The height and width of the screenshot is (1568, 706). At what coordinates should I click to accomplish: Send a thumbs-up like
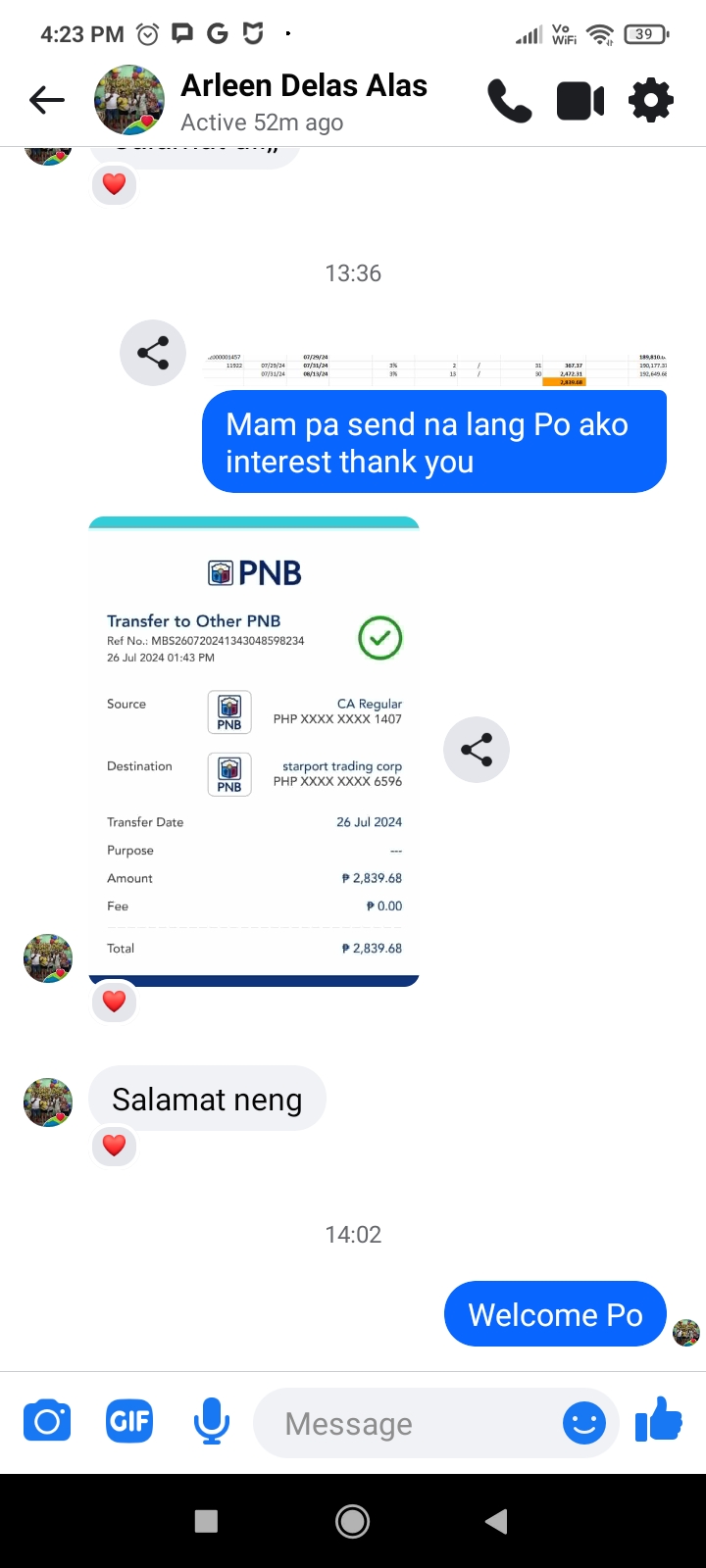point(659,1420)
